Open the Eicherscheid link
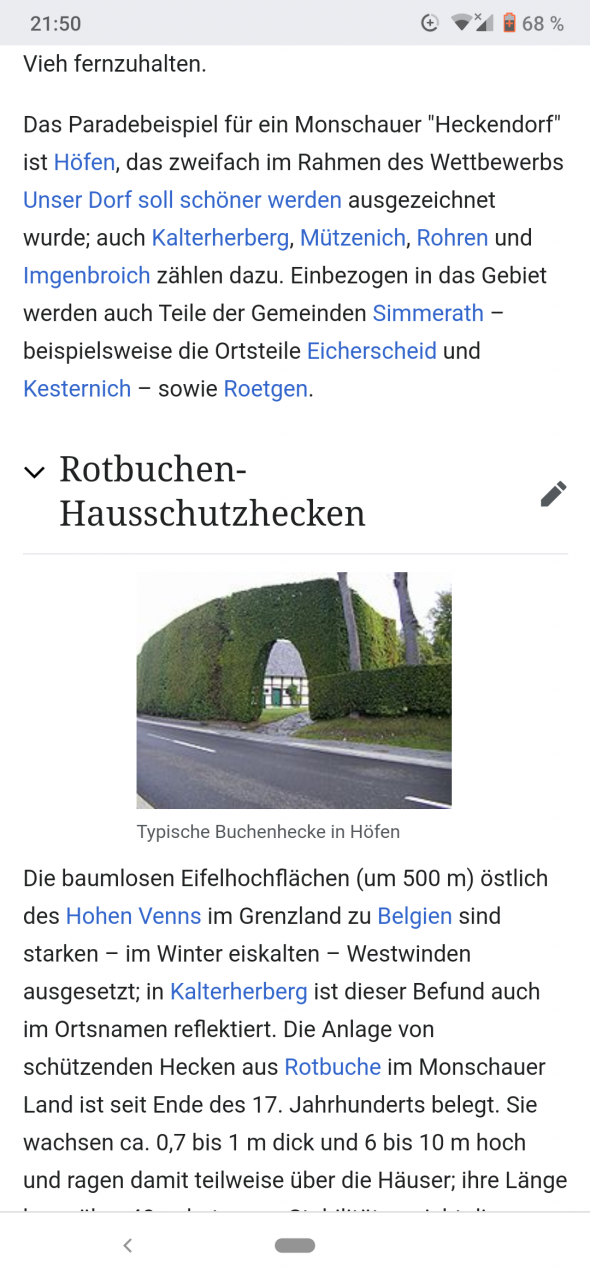The image size is (590, 1280). click(372, 351)
